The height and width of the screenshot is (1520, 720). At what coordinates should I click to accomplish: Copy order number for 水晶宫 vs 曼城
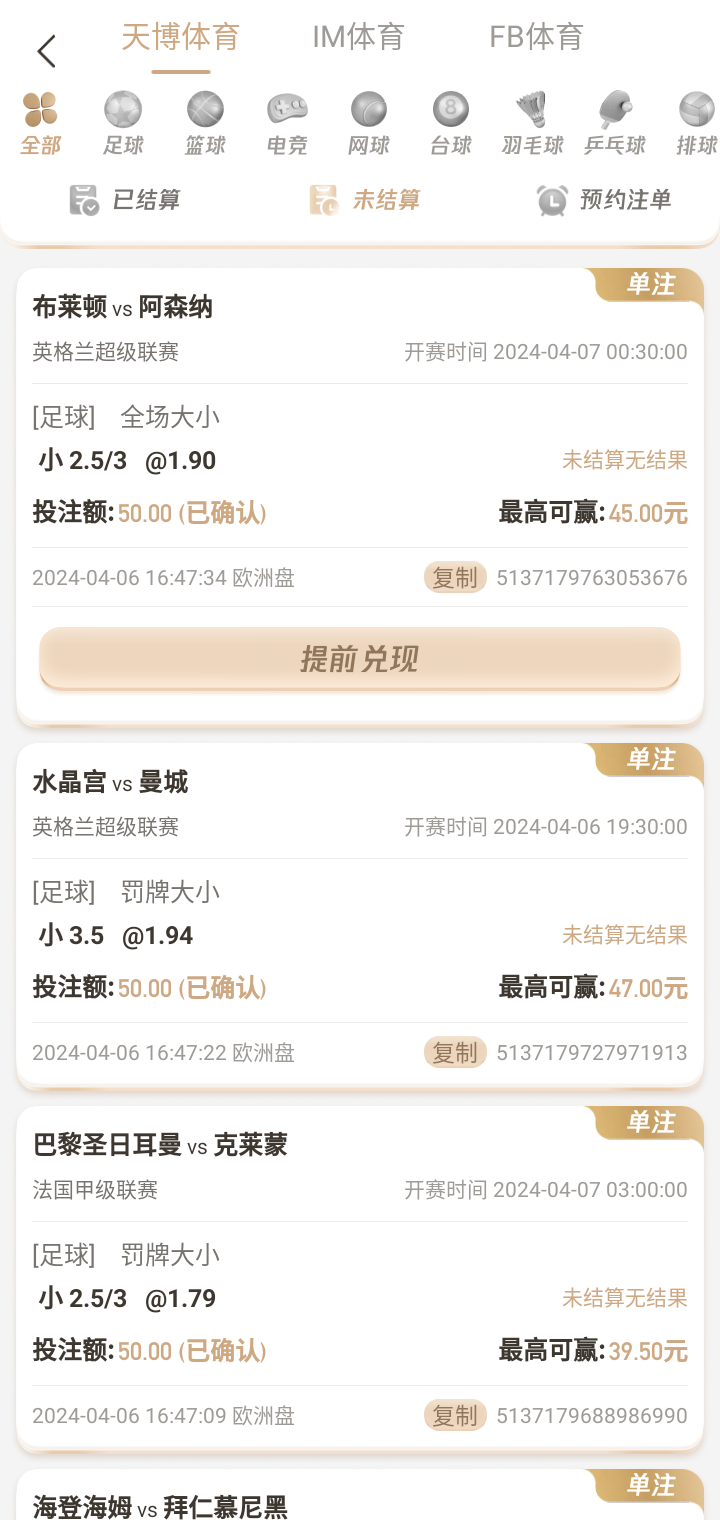[455, 1053]
